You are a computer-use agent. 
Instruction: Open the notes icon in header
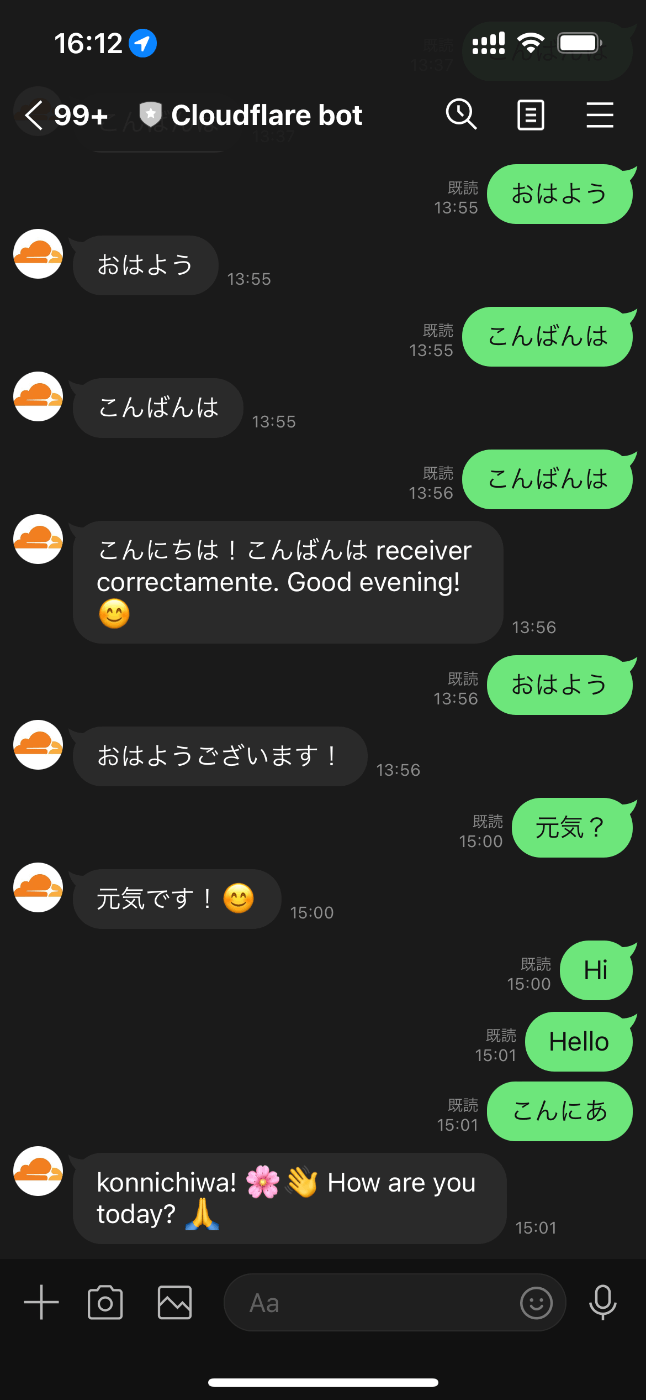point(530,115)
